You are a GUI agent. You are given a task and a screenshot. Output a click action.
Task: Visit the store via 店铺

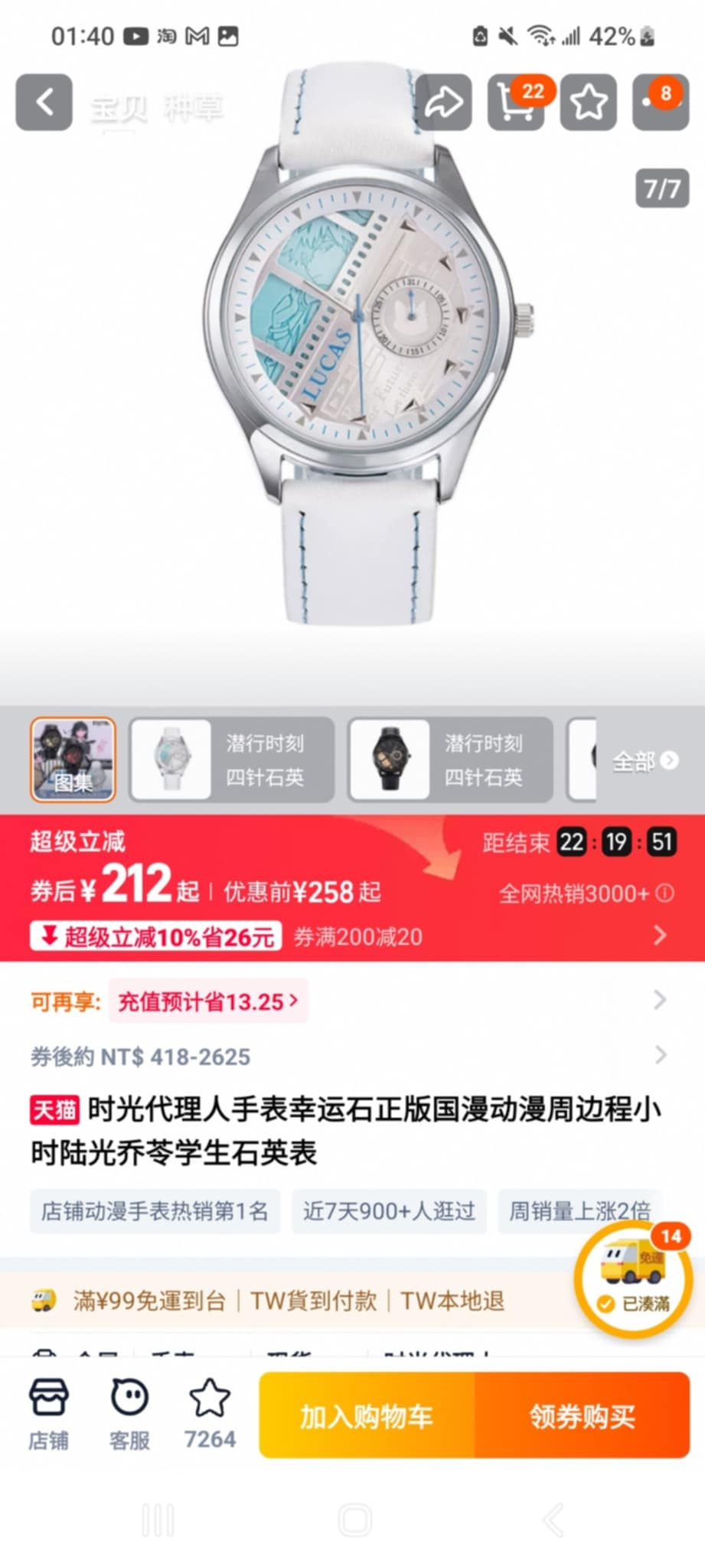[x=48, y=1415]
